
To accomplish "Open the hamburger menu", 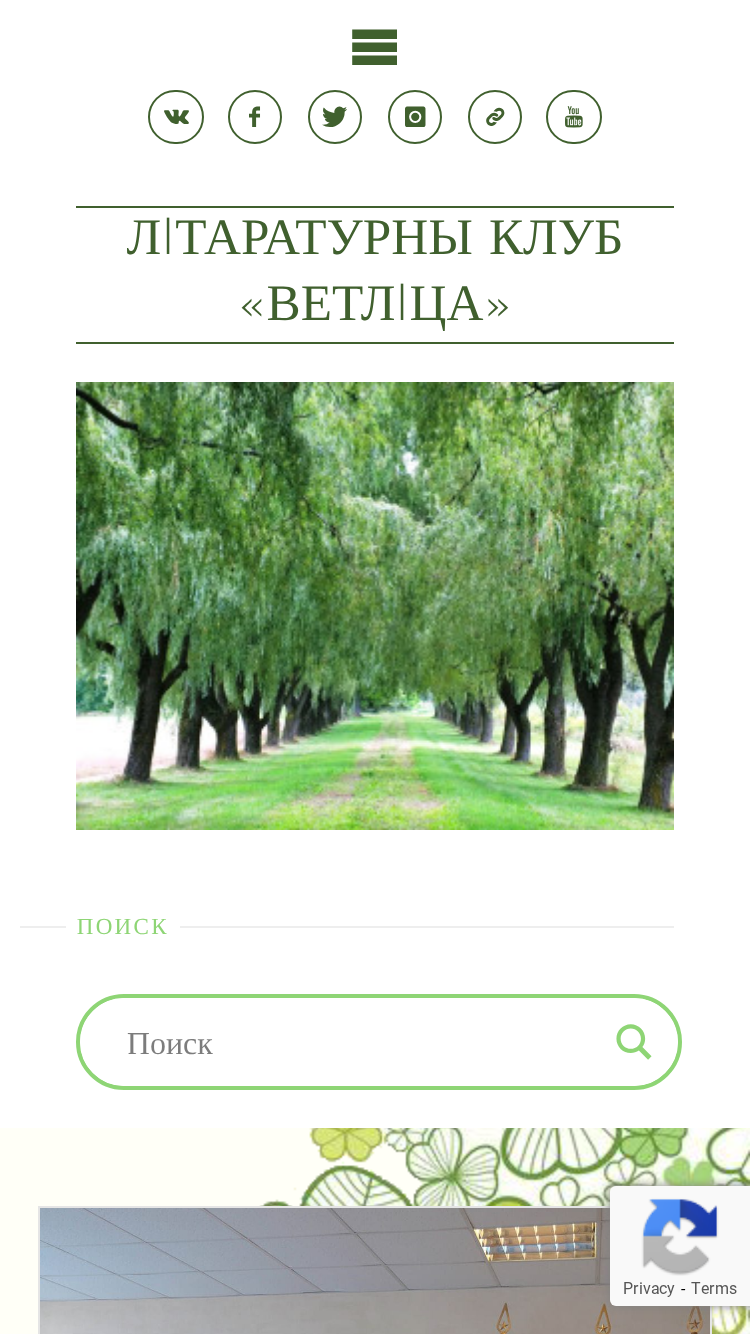I will (x=374, y=47).
